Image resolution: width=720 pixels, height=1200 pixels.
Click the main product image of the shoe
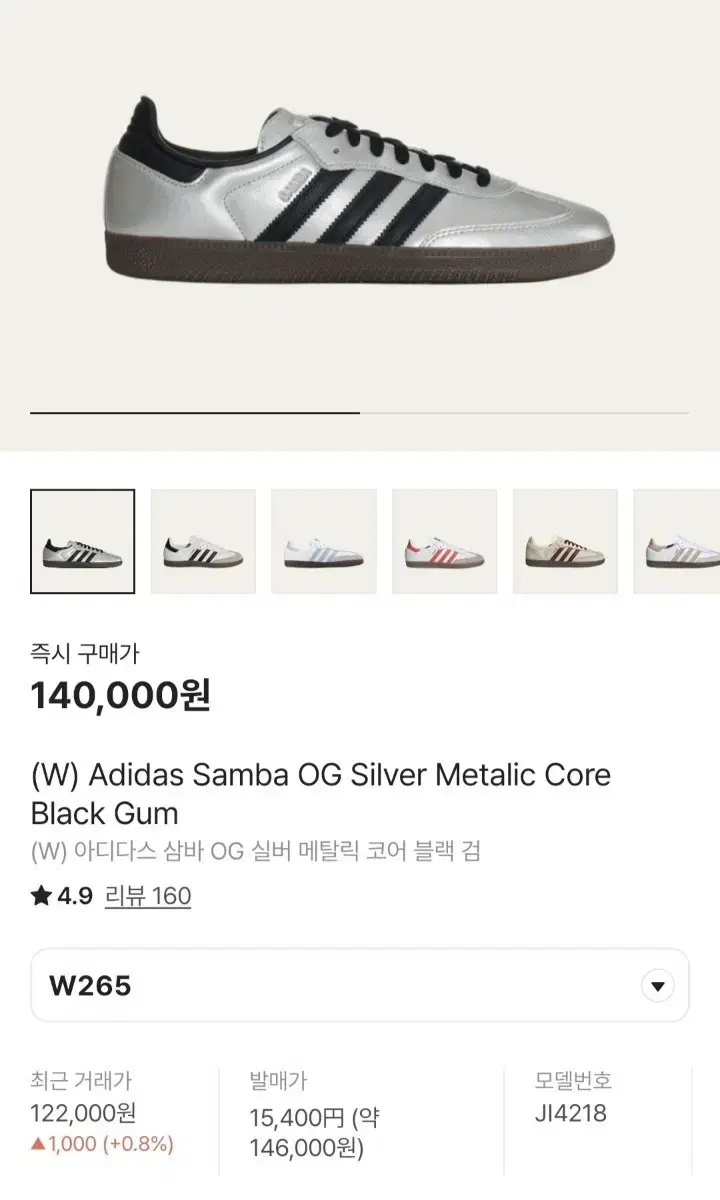click(x=360, y=200)
